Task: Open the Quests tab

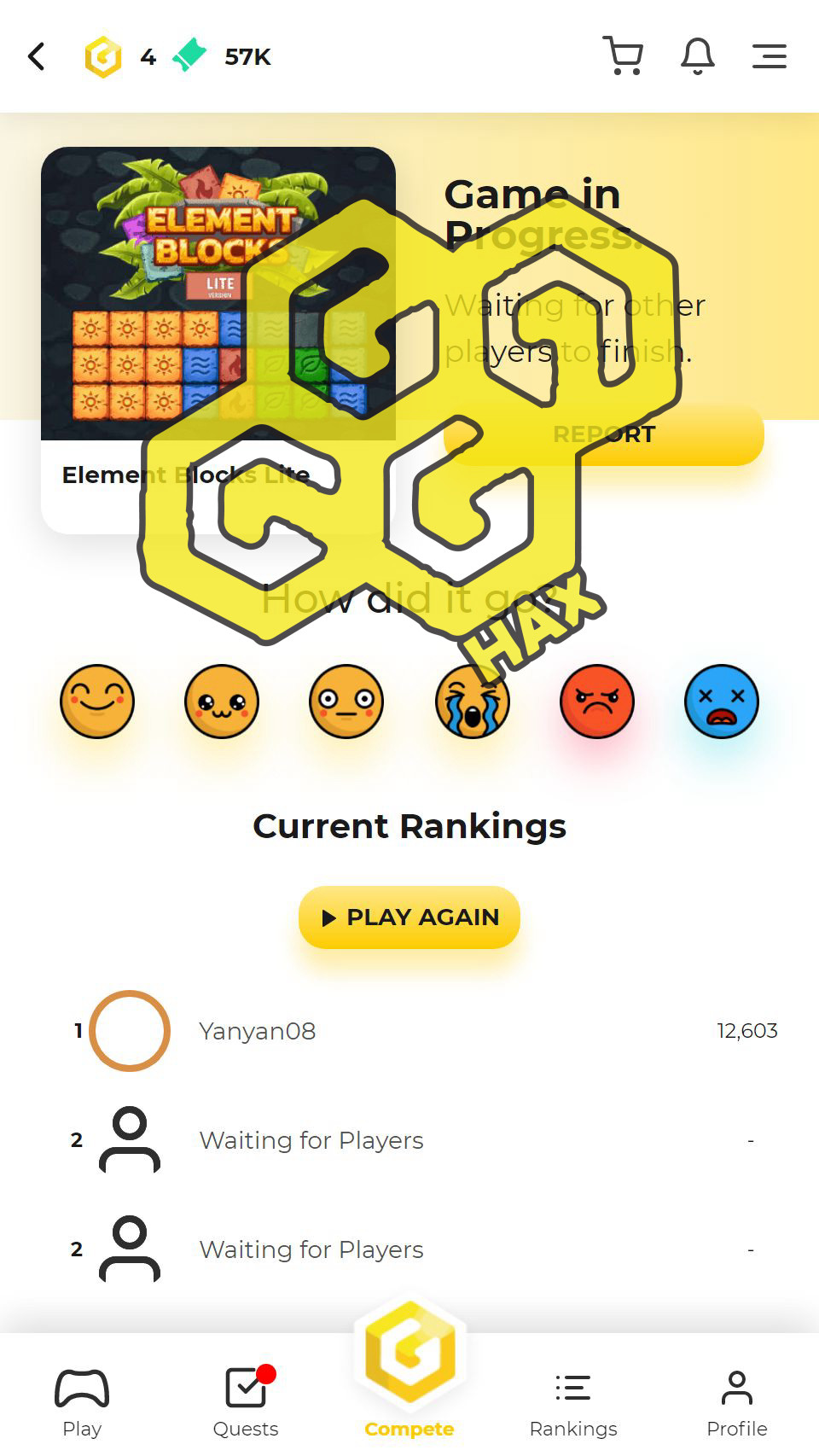Action: [246, 1403]
